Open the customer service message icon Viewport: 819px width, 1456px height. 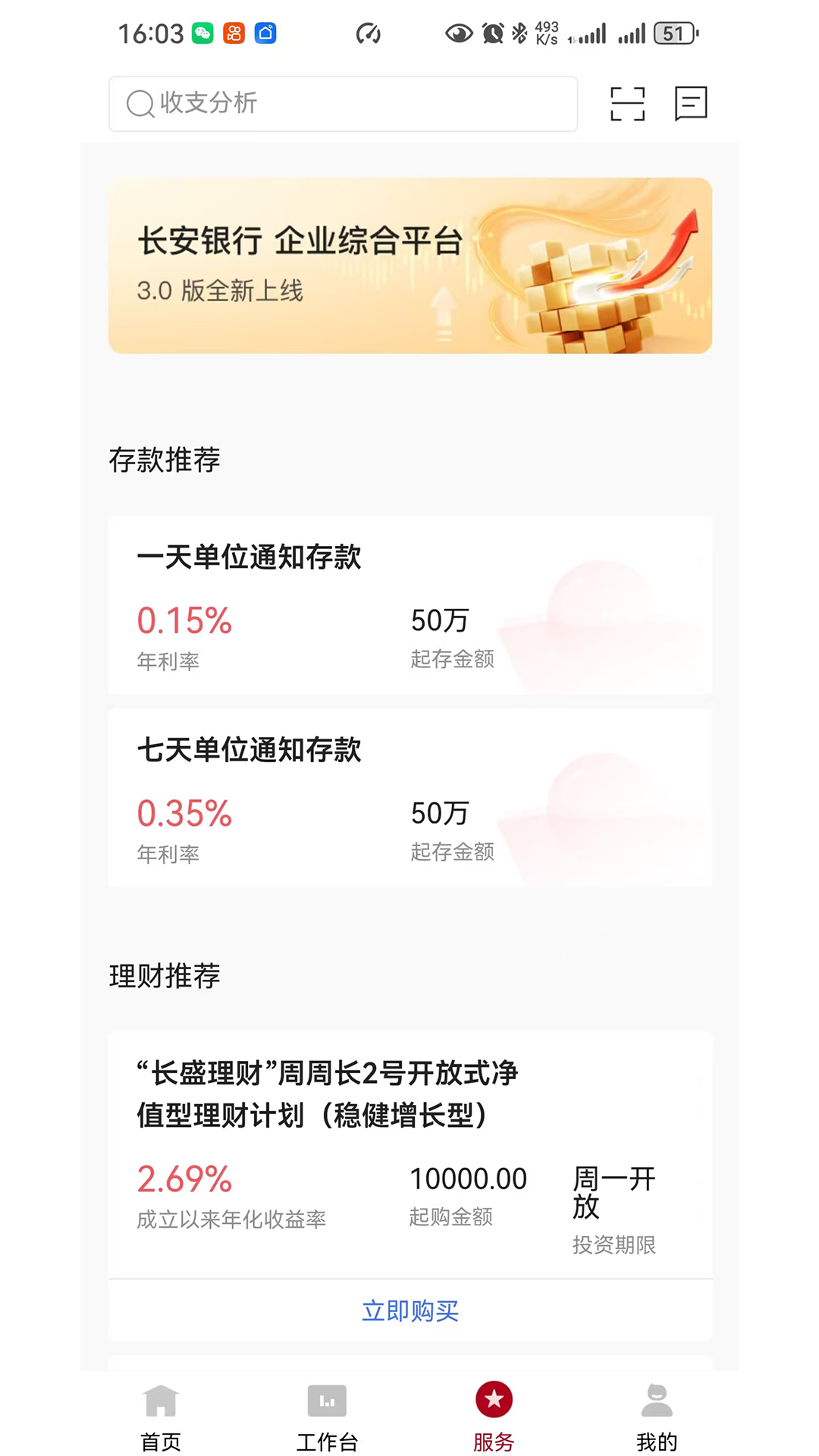click(x=691, y=104)
